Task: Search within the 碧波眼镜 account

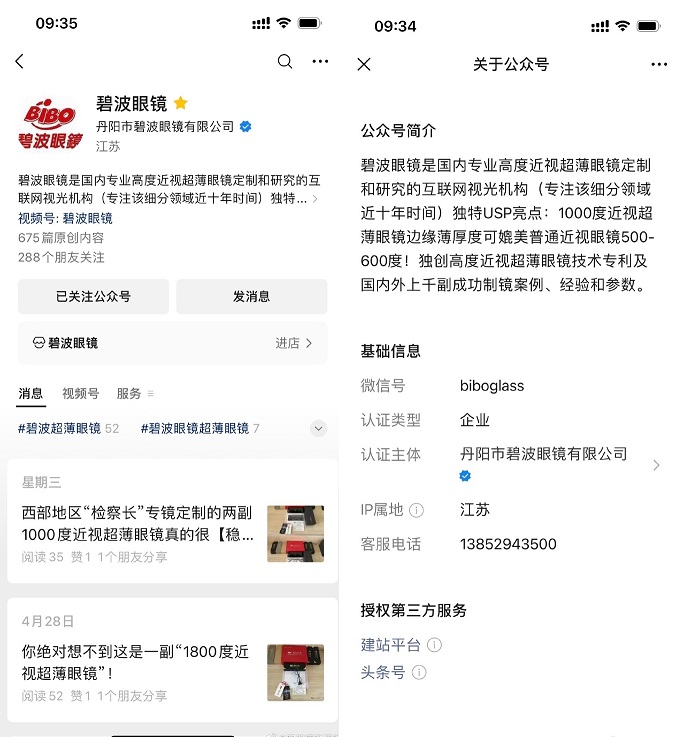Action: pyautogui.click(x=285, y=62)
